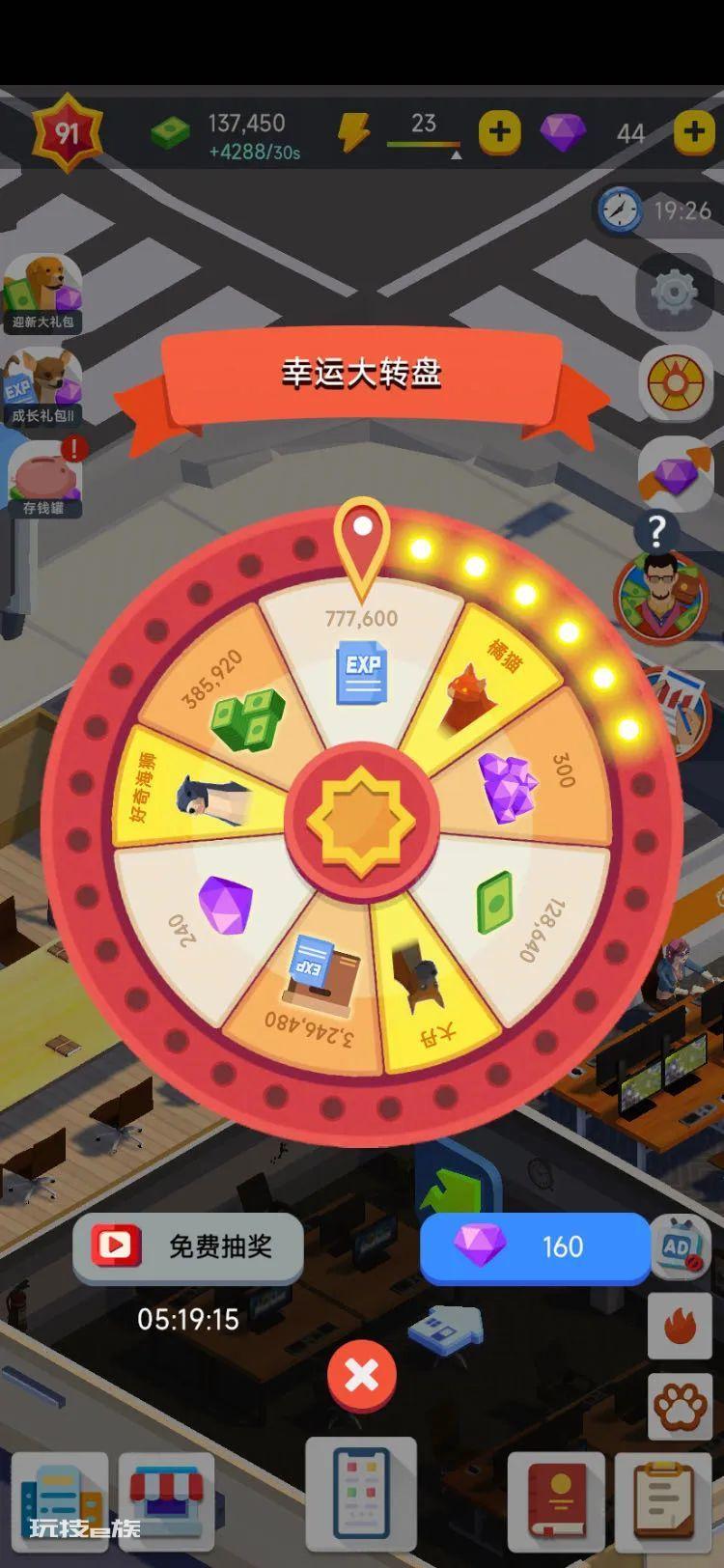
Task: Open the settings gear
Action: pyautogui.click(x=675, y=291)
